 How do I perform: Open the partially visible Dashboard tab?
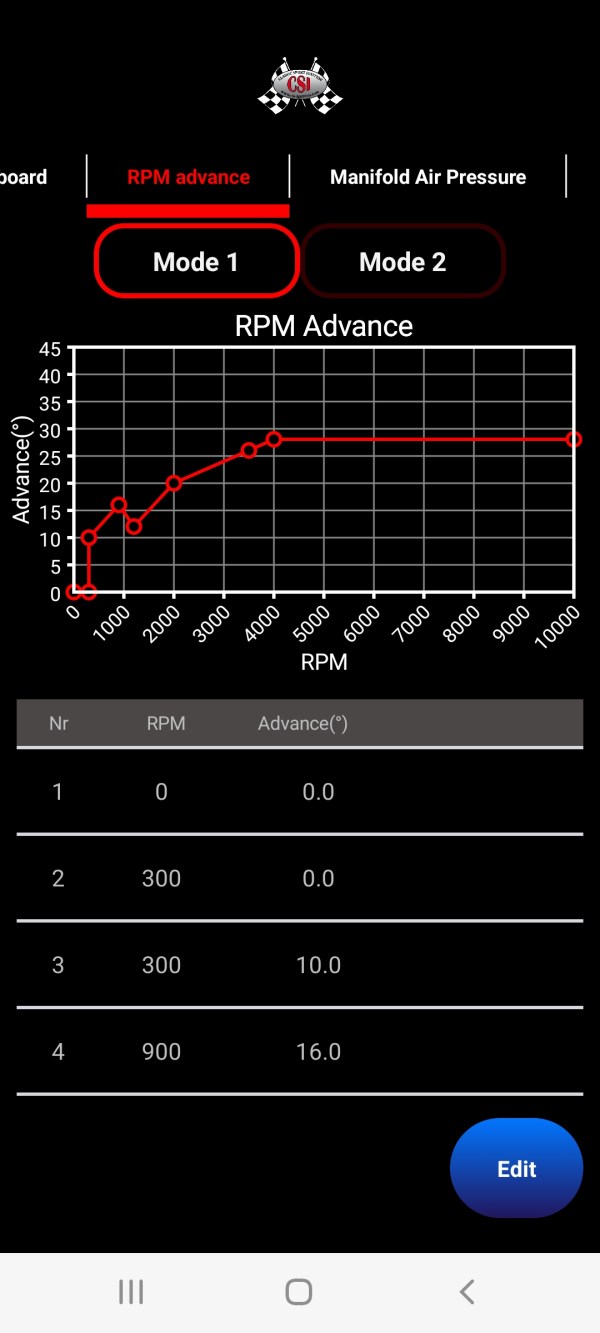(24, 177)
